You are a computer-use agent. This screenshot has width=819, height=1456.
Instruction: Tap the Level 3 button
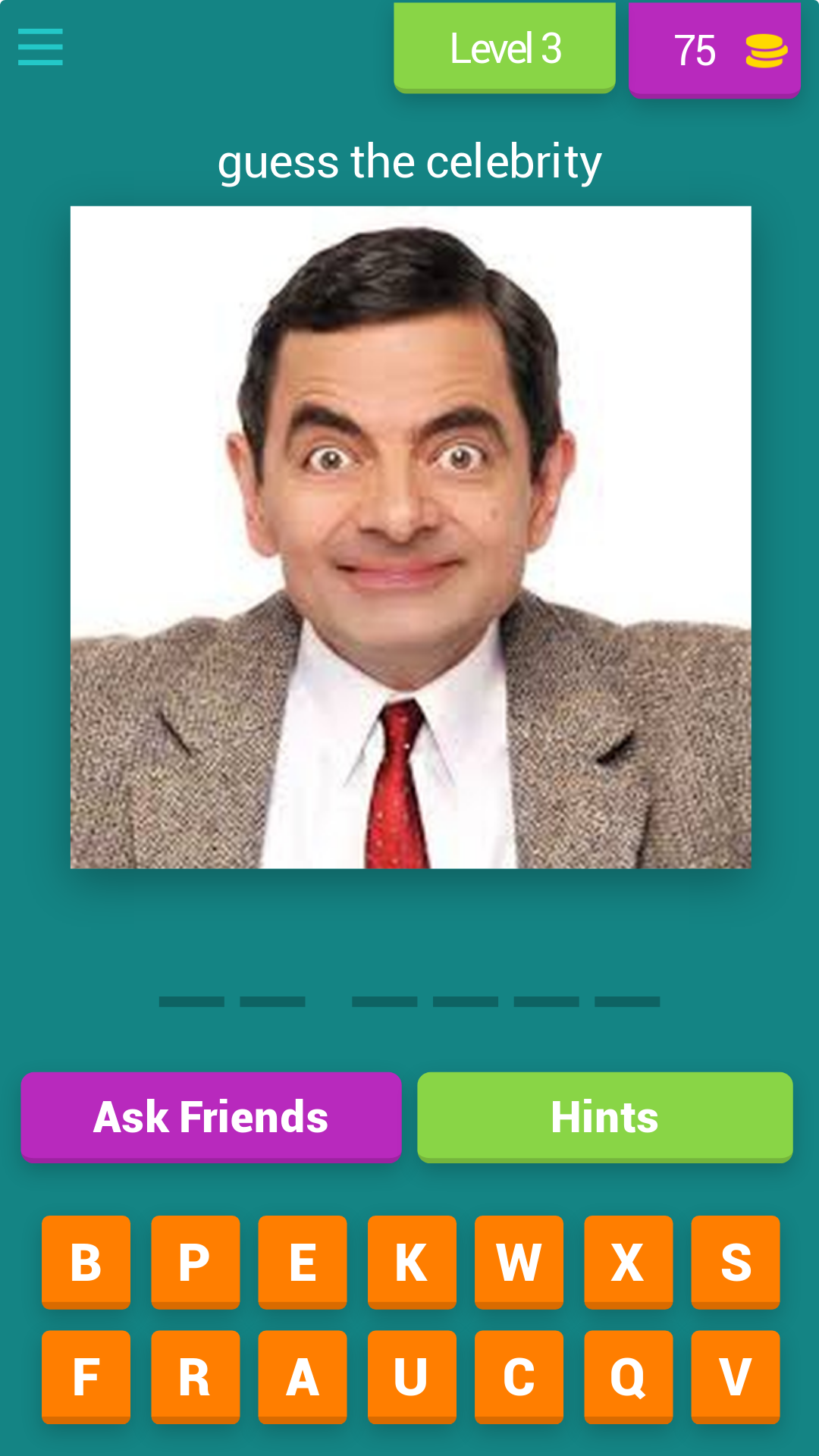coord(504,47)
